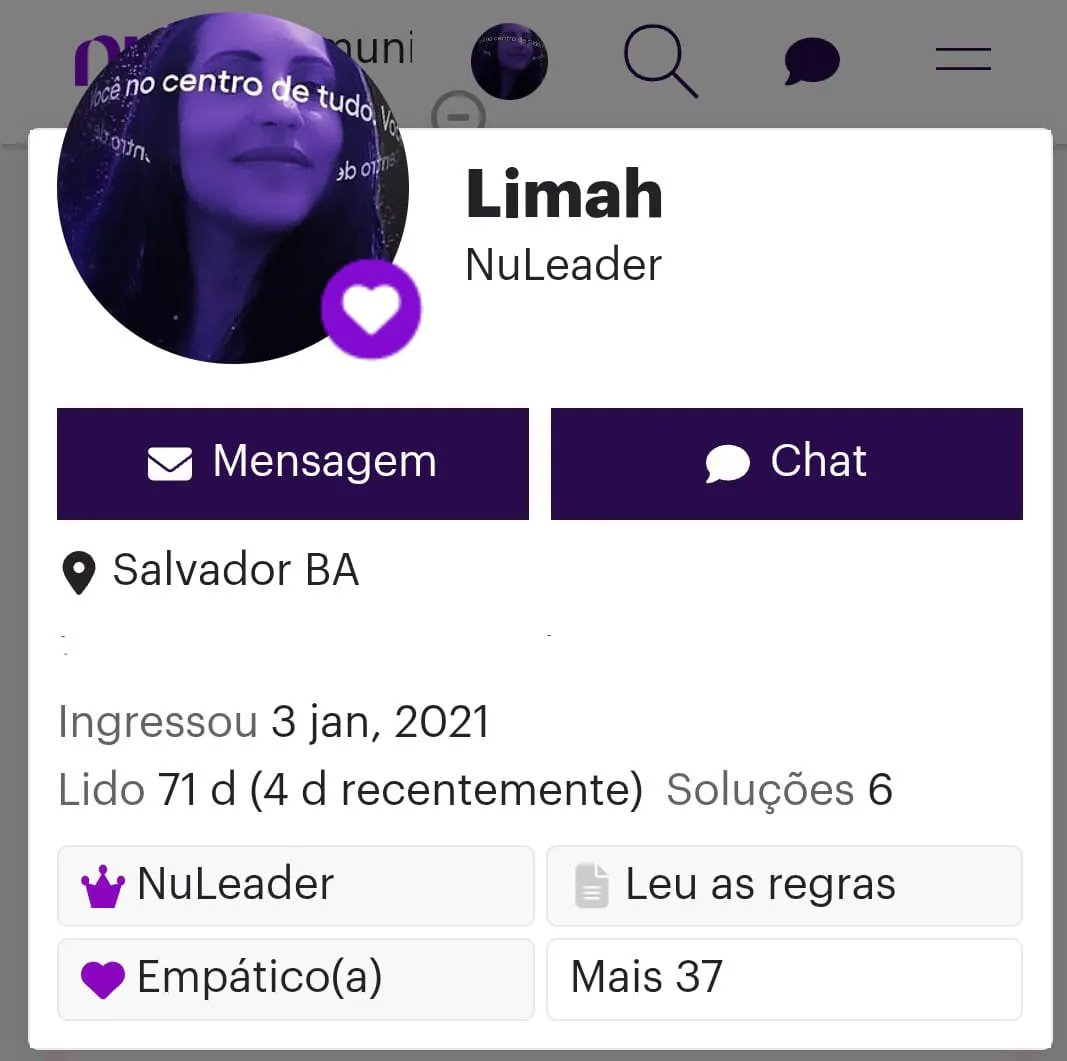Viewport: 1067px width, 1061px height.
Task: Open the search magnifier icon
Action: point(659,60)
